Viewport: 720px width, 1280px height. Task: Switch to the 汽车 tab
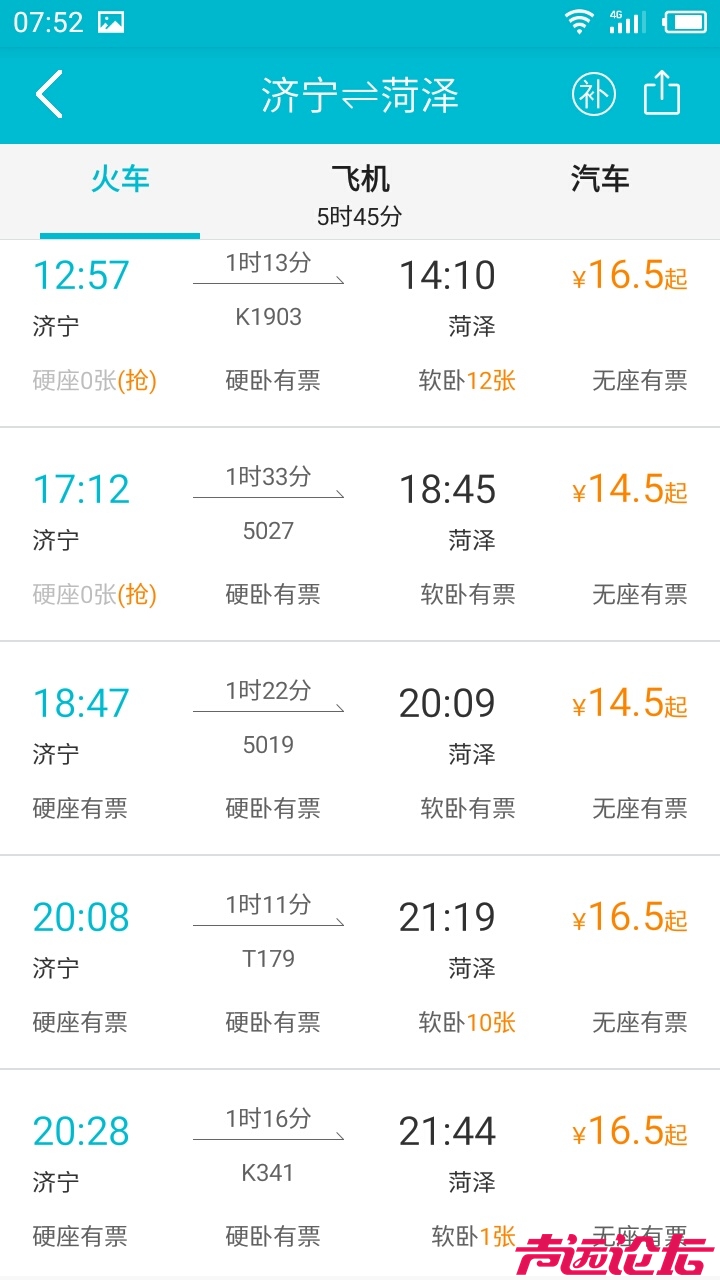(600, 180)
